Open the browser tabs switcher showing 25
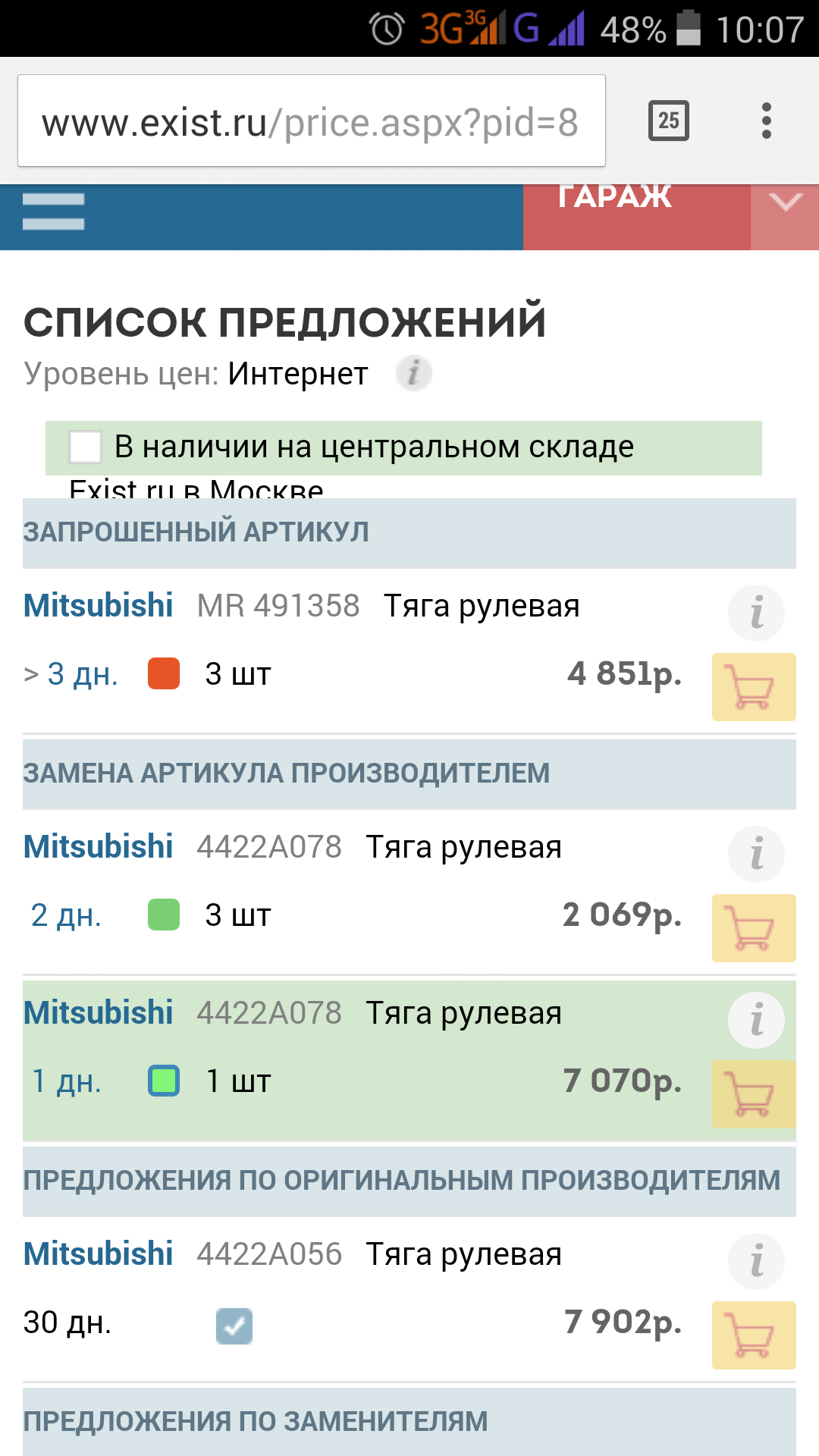The image size is (819, 1456). coord(668,121)
